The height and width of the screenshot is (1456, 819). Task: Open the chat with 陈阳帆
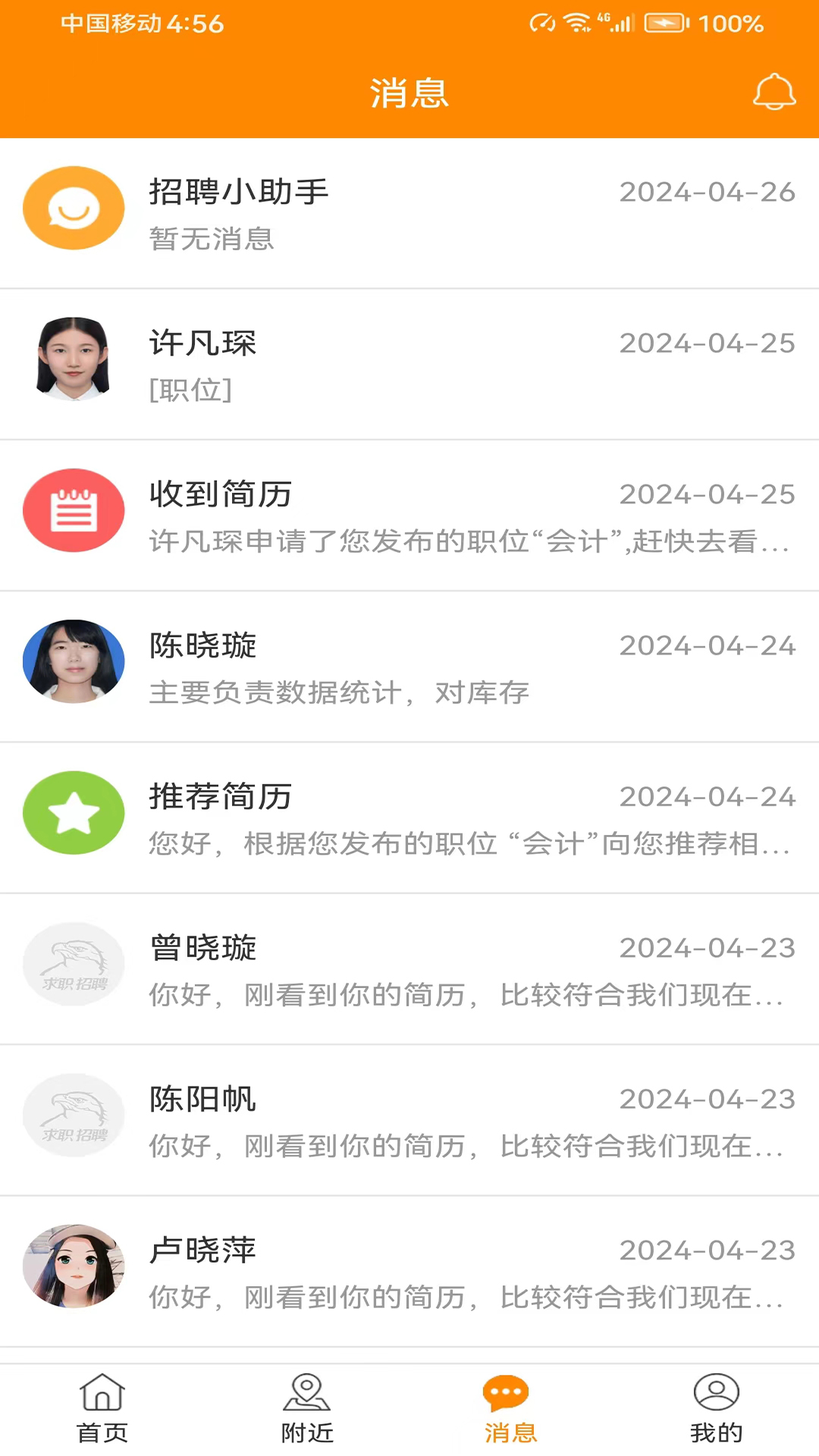coord(409,1120)
